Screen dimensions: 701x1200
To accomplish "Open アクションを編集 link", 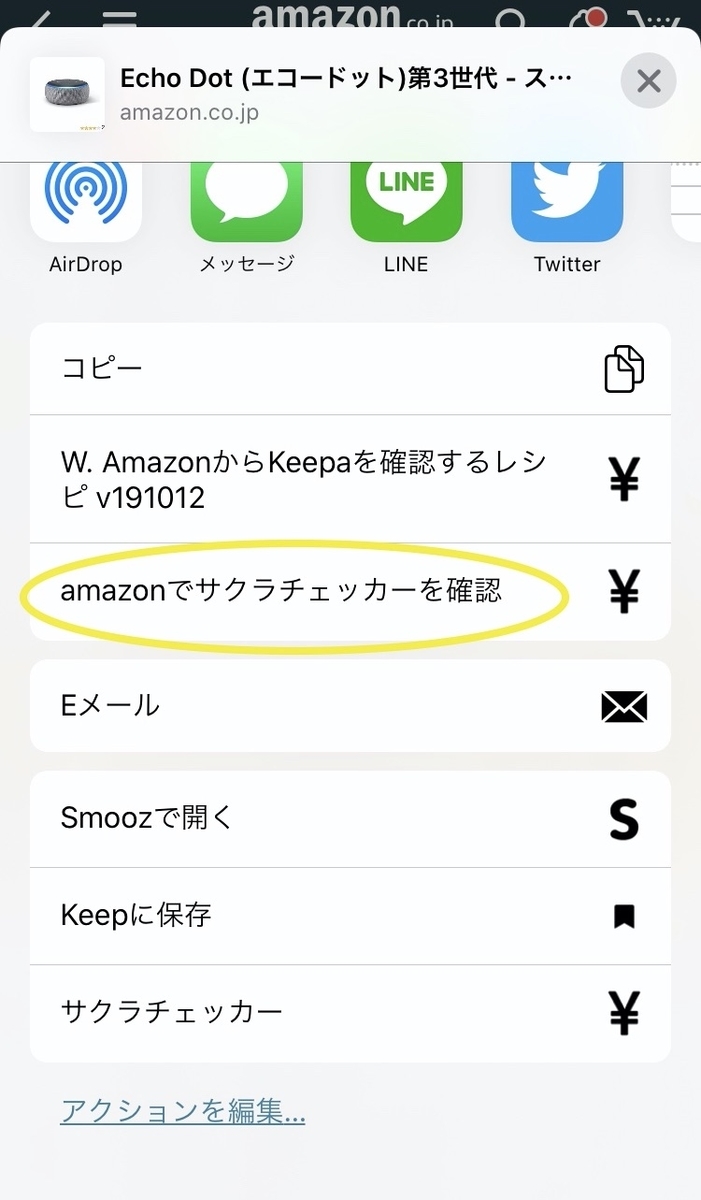I will pos(183,1111).
